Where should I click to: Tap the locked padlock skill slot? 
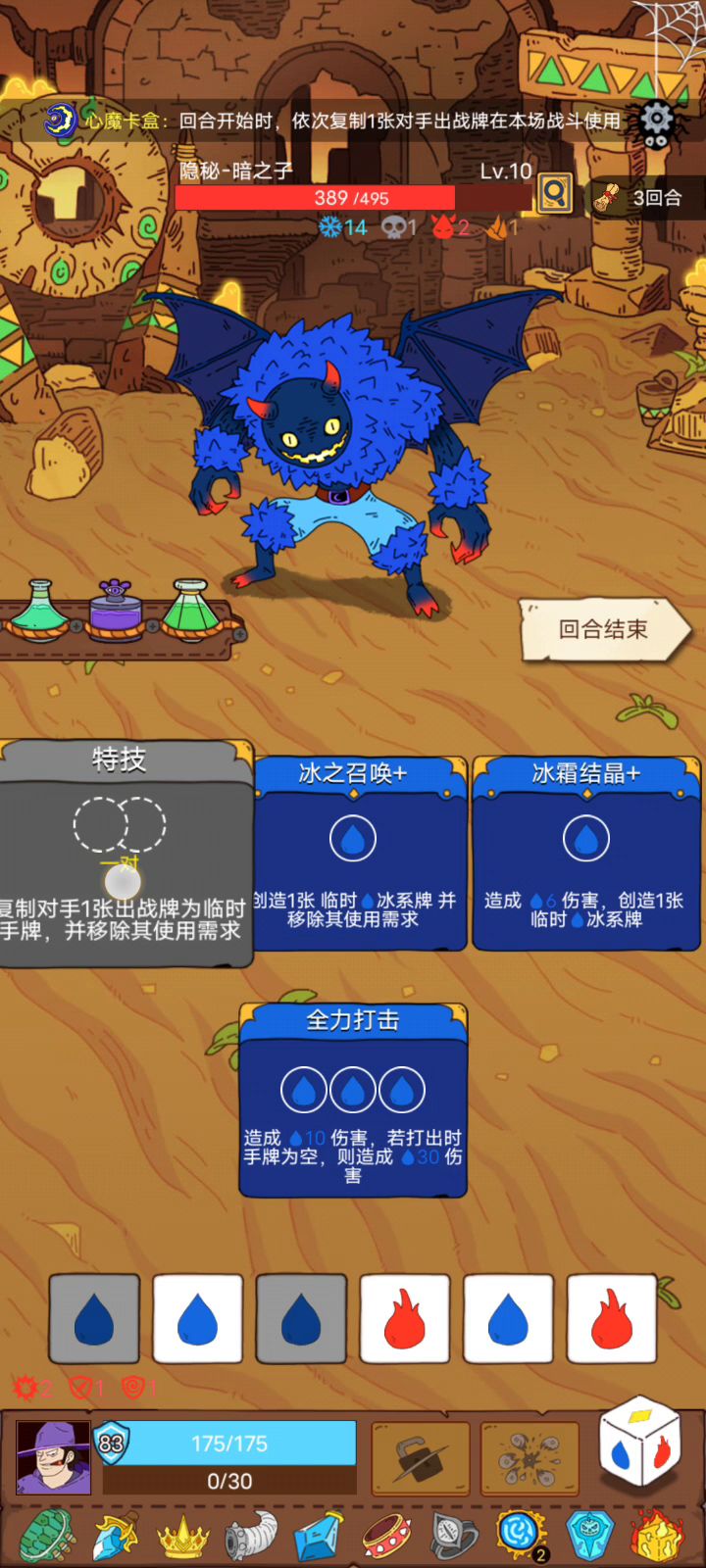pyautogui.click(x=421, y=1459)
